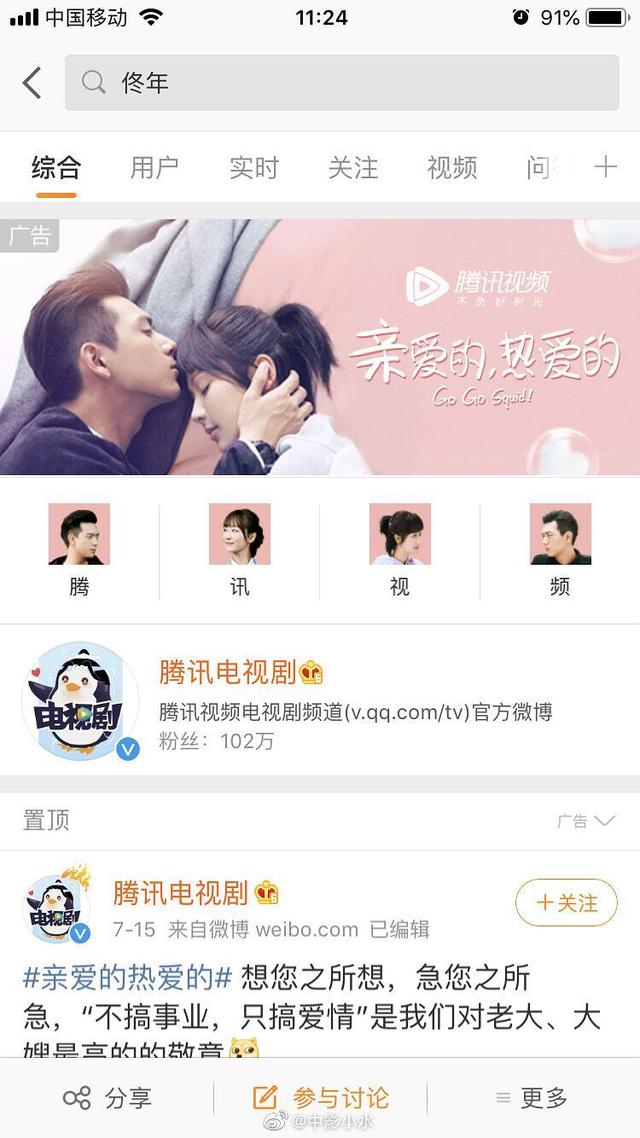The width and height of the screenshot is (640, 1138).
Task: Open the 亲爱的,热爱的 ad banner
Action: [x=320, y=347]
